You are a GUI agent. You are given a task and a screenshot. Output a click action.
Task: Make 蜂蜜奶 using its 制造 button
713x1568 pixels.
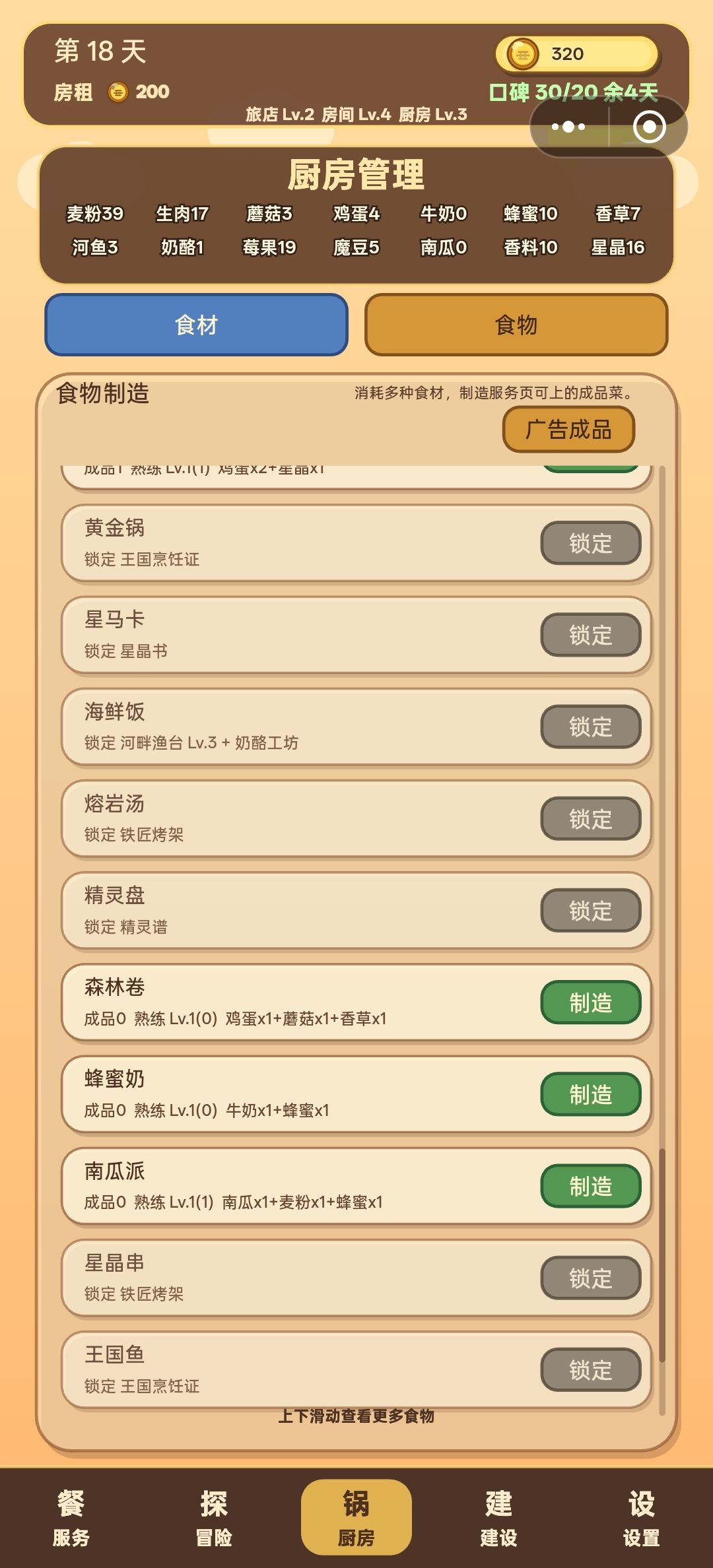click(591, 1095)
